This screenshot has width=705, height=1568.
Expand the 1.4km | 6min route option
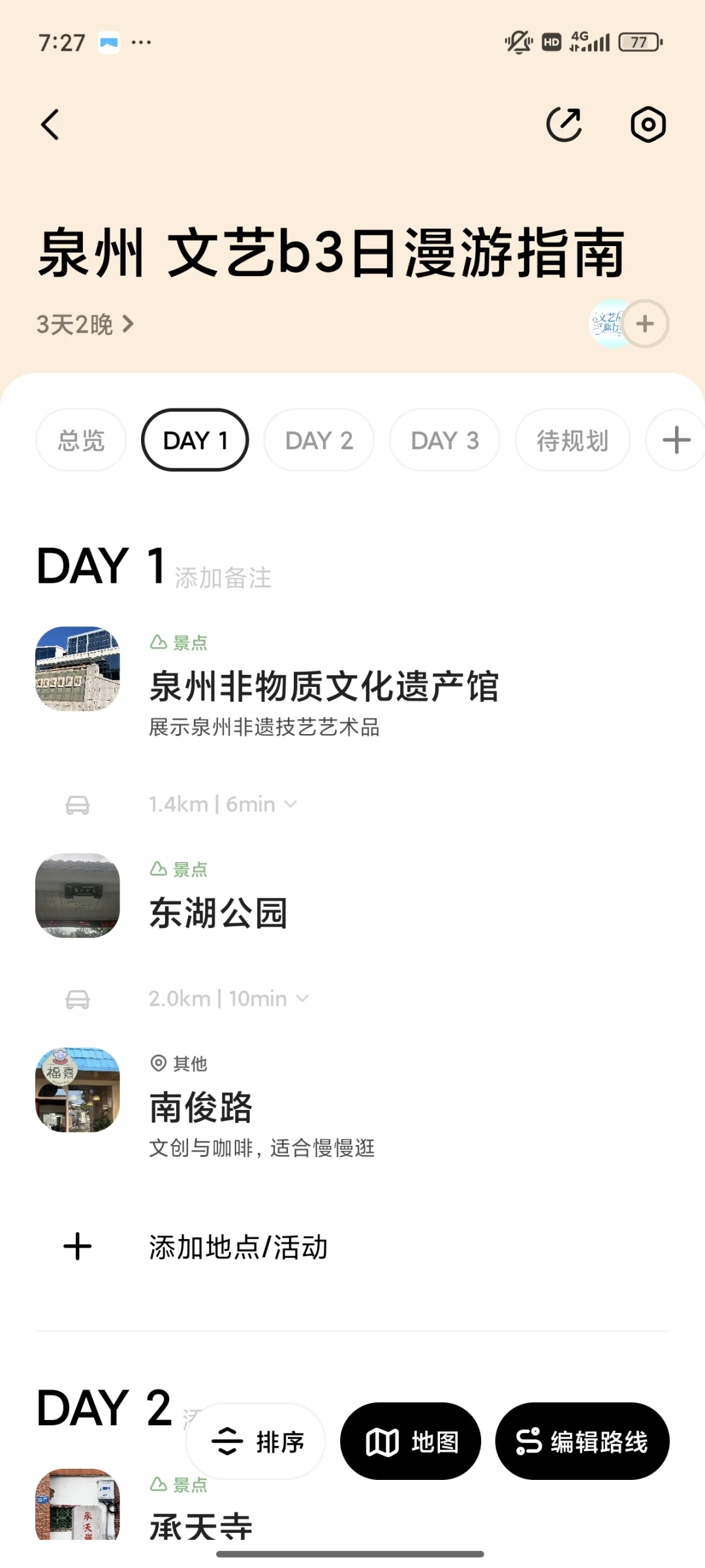pyautogui.click(x=223, y=805)
